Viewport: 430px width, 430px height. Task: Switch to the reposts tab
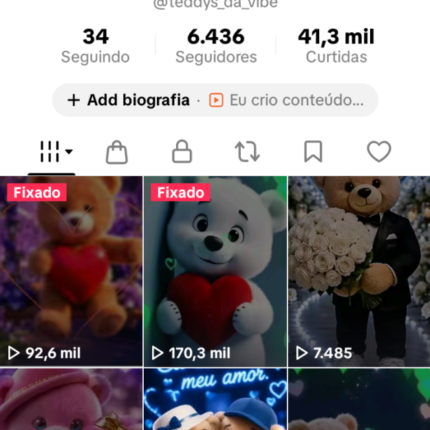point(247,152)
